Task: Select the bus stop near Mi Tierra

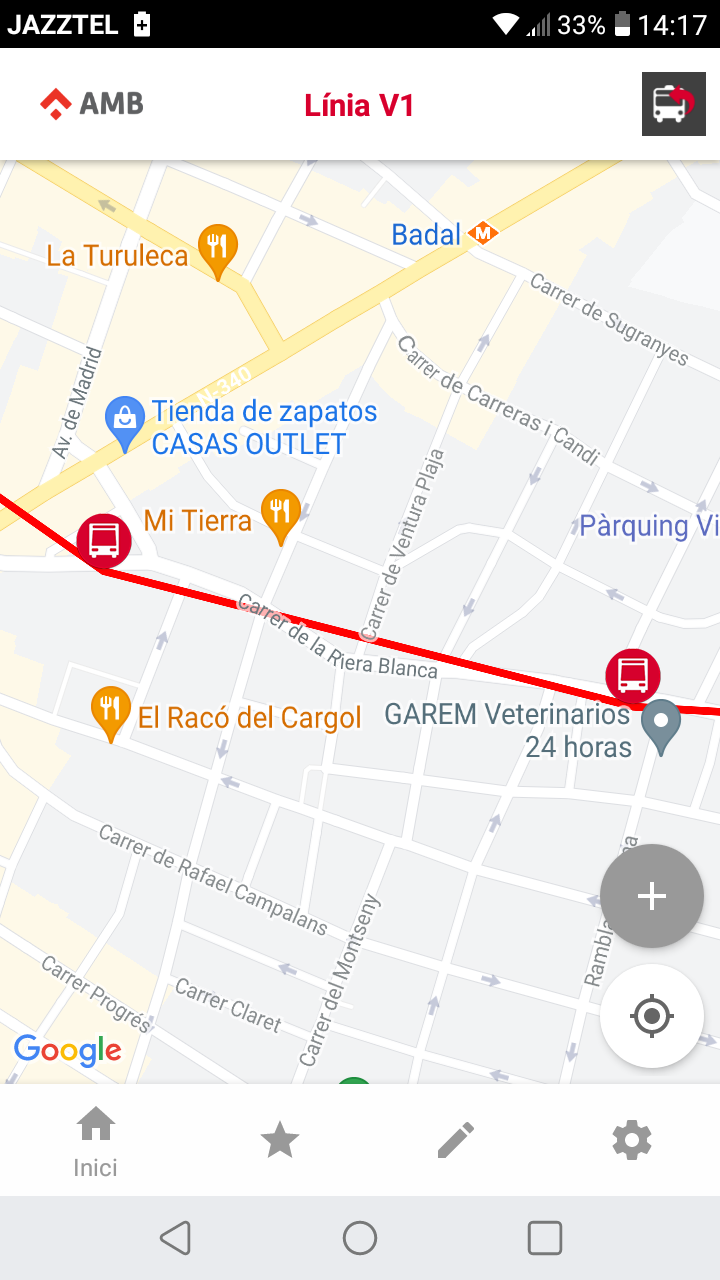Action: click(x=104, y=540)
